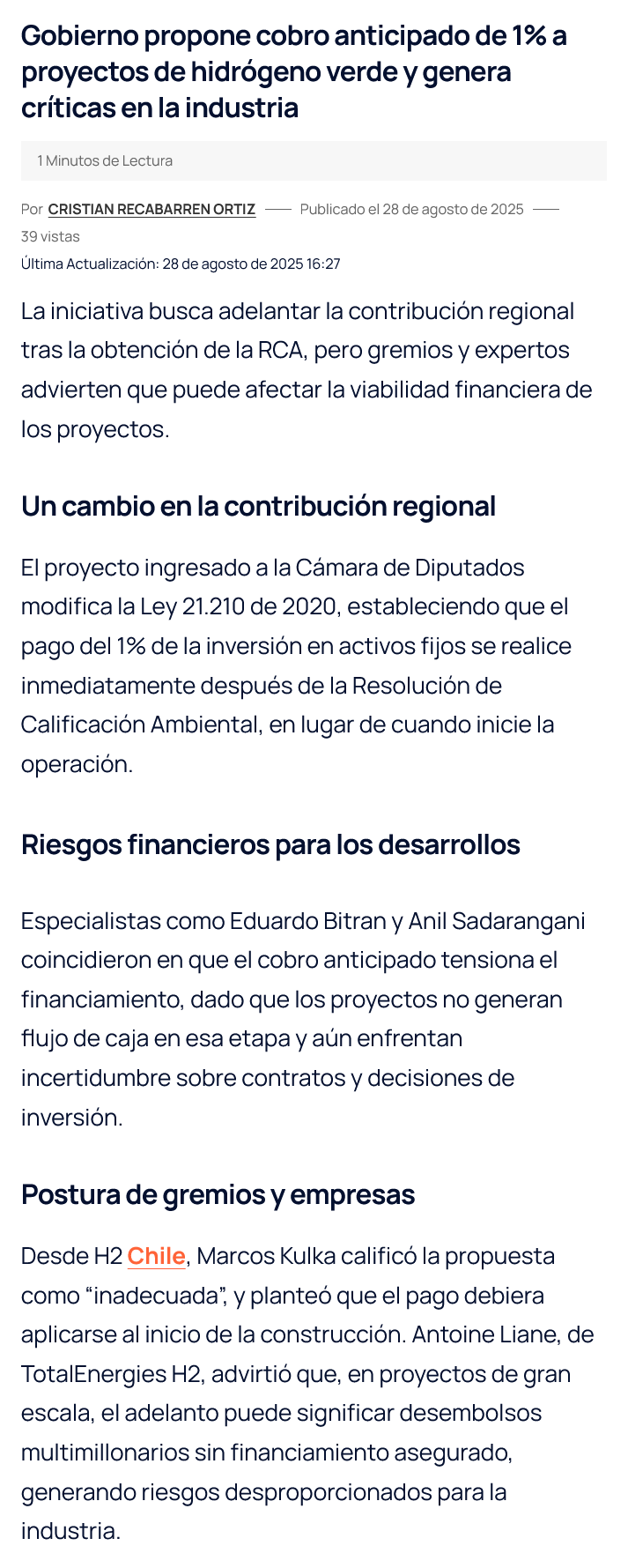The image size is (628, 1568).
Task: Follow the orange Chile link
Action: point(156,1256)
